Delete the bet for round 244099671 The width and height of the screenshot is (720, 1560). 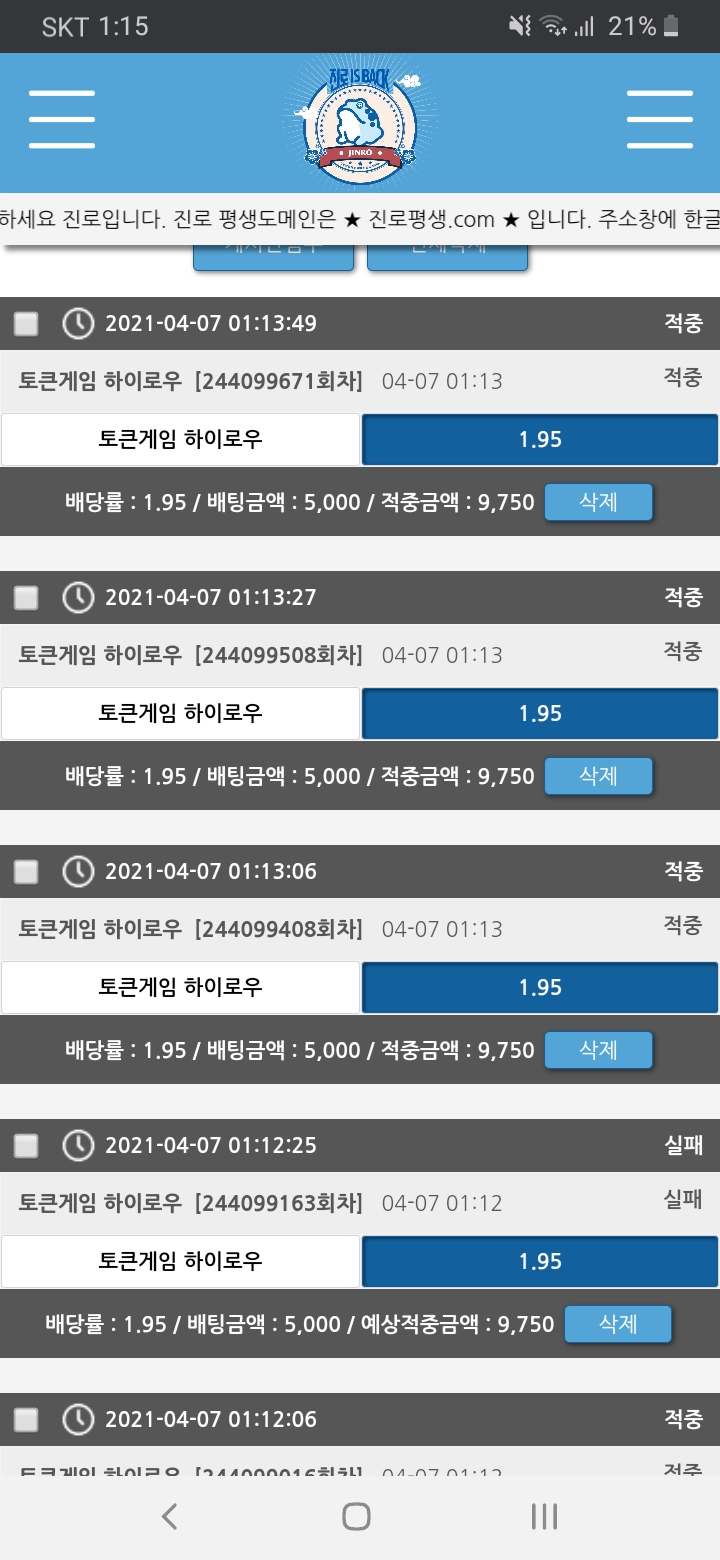tap(598, 502)
